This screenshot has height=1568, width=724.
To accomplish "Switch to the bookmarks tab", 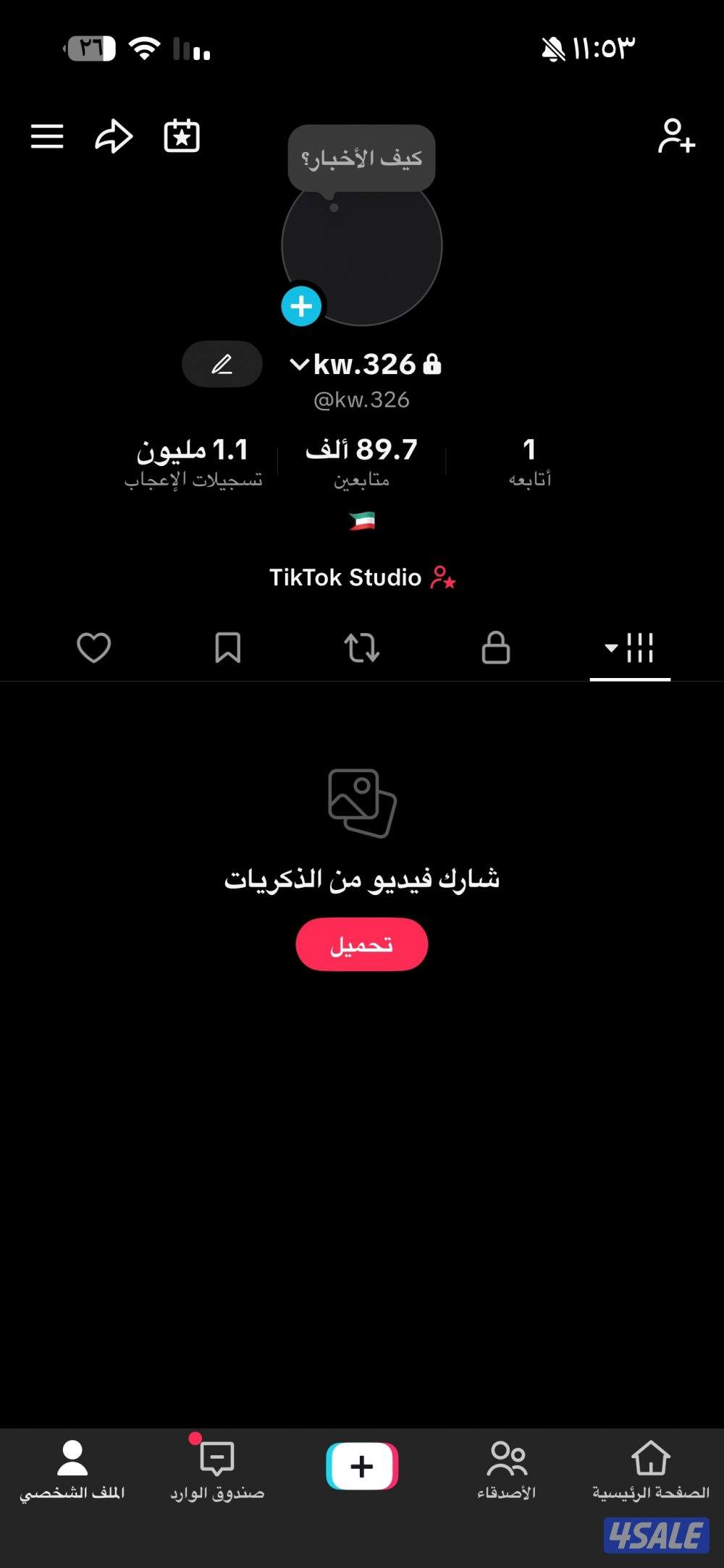I will pos(228,649).
